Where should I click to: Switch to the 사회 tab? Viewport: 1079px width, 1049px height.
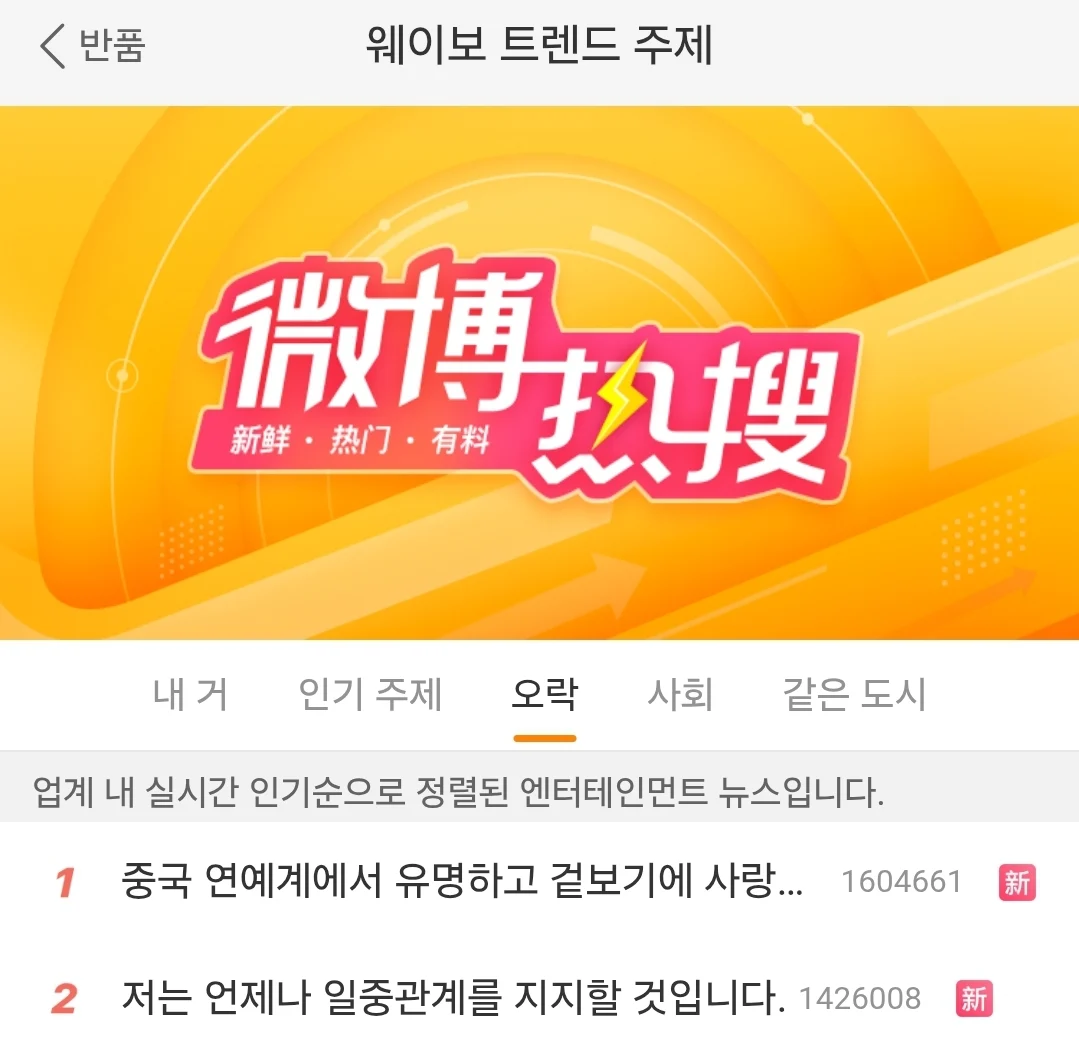680,693
